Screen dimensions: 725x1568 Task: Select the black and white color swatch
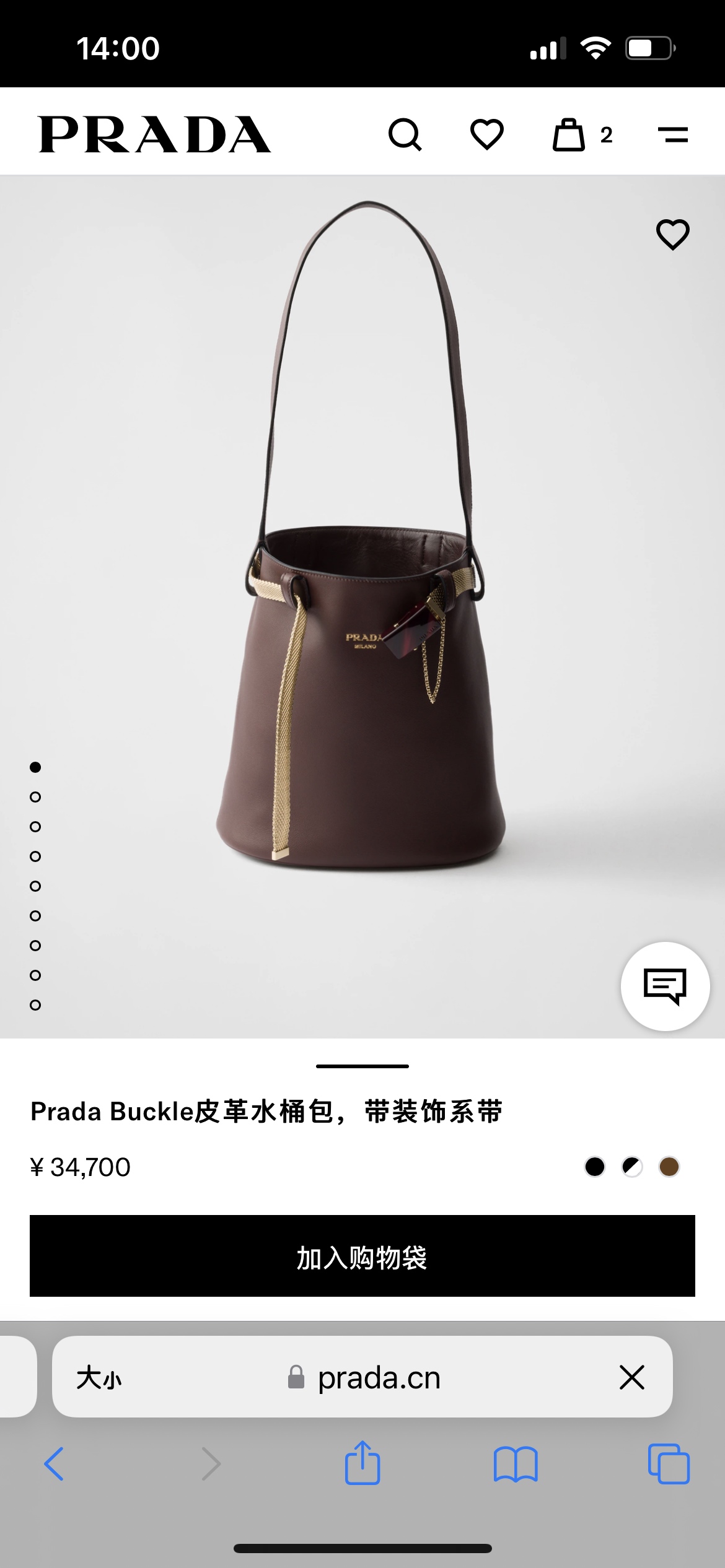pyautogui.click(x=632, y=1167)
